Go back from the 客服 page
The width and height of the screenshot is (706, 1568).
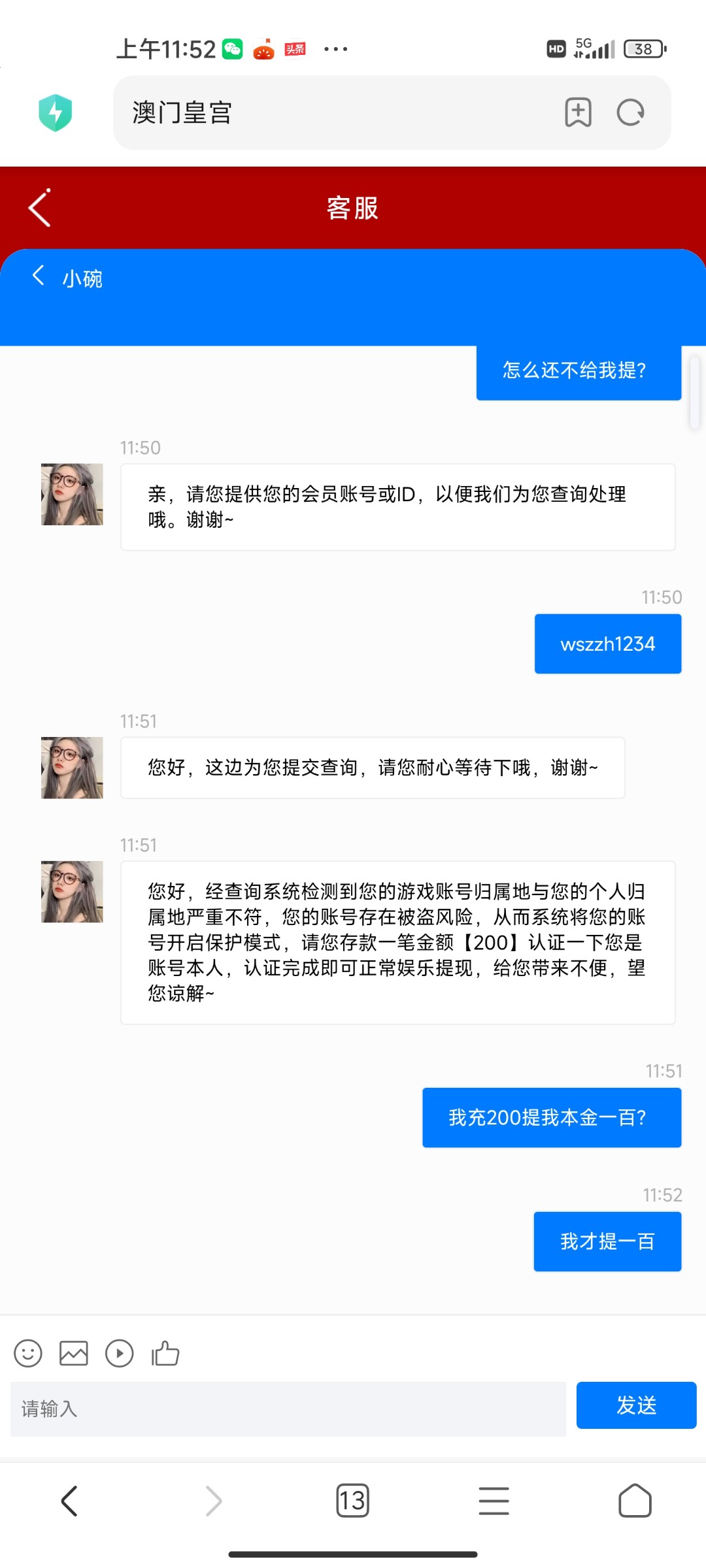coord(40,208)
